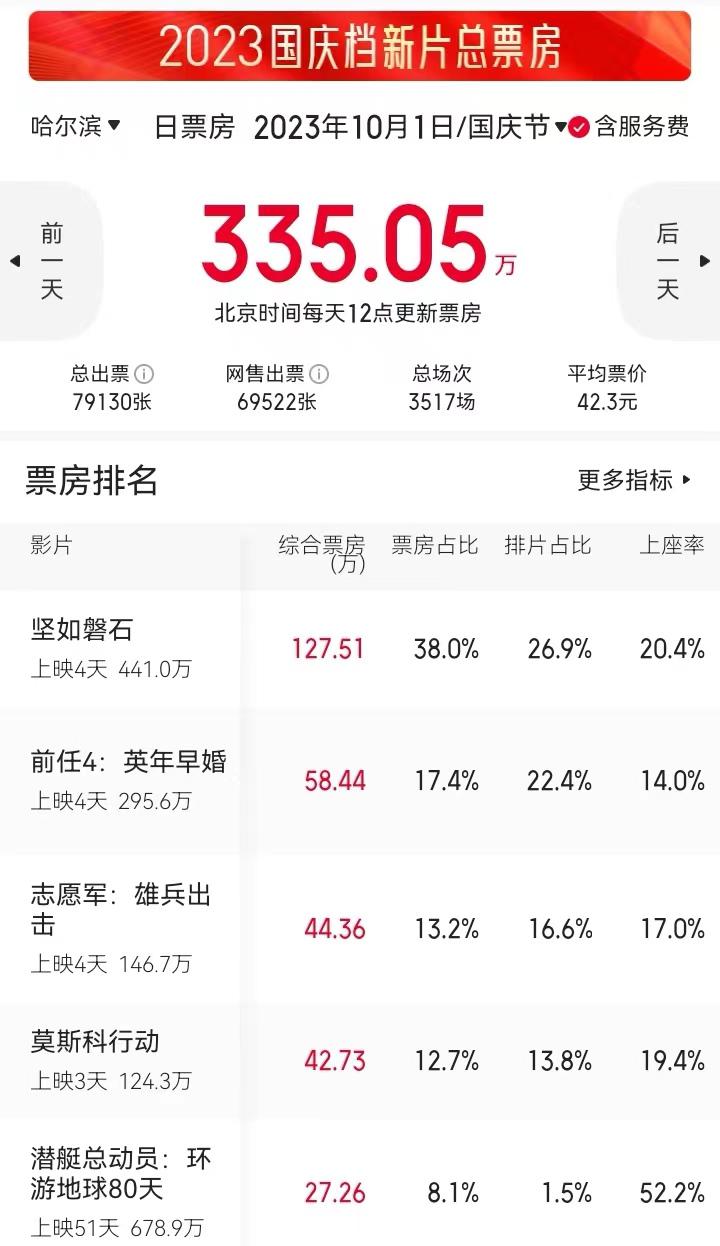Open the 哈尔滨 city dropdown
The height and width of the screenshot is (1246, 720).
click(x=76, y=127)
